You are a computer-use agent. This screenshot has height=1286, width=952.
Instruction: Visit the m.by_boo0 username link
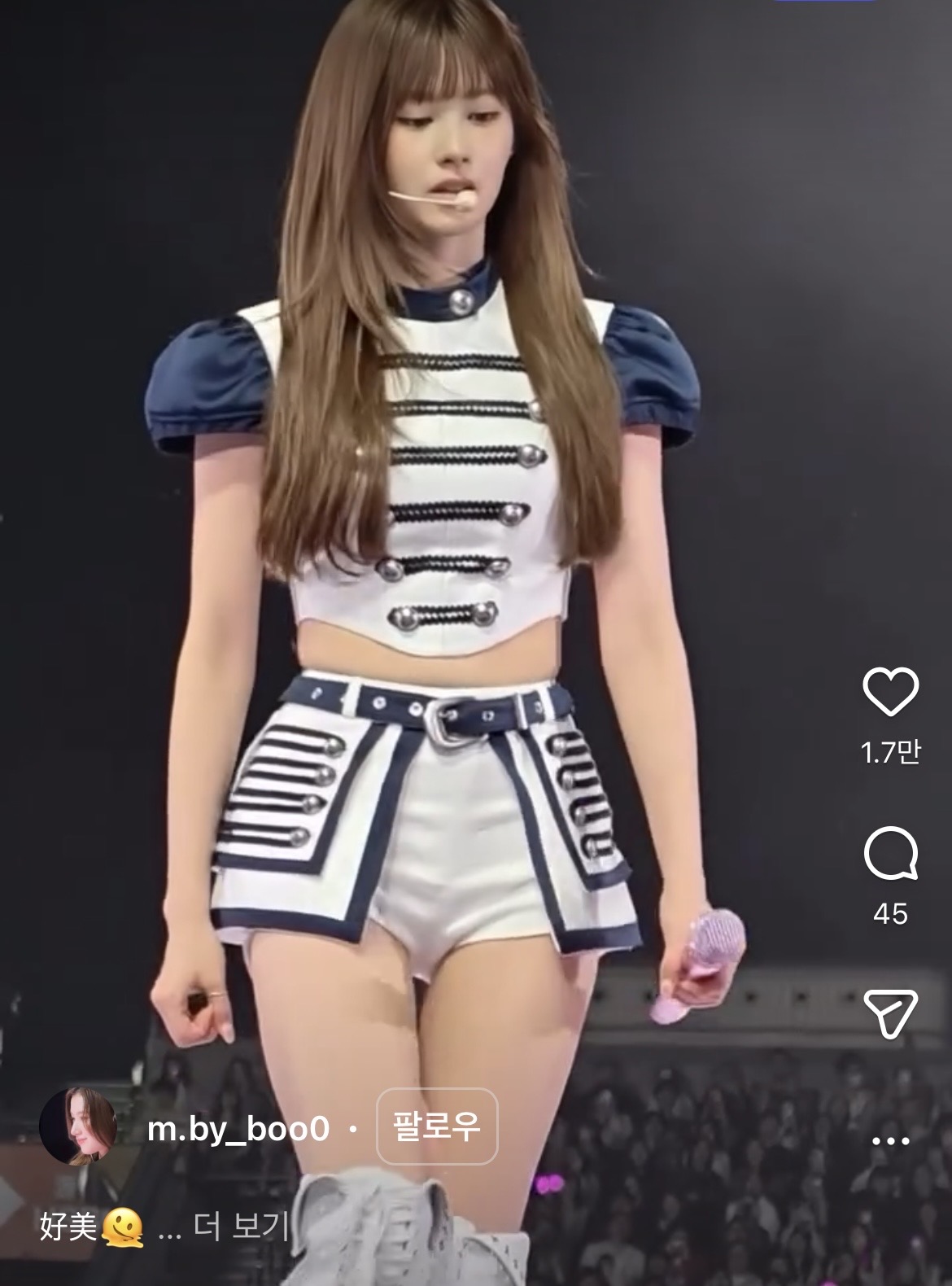click(x=238, y=1128)
